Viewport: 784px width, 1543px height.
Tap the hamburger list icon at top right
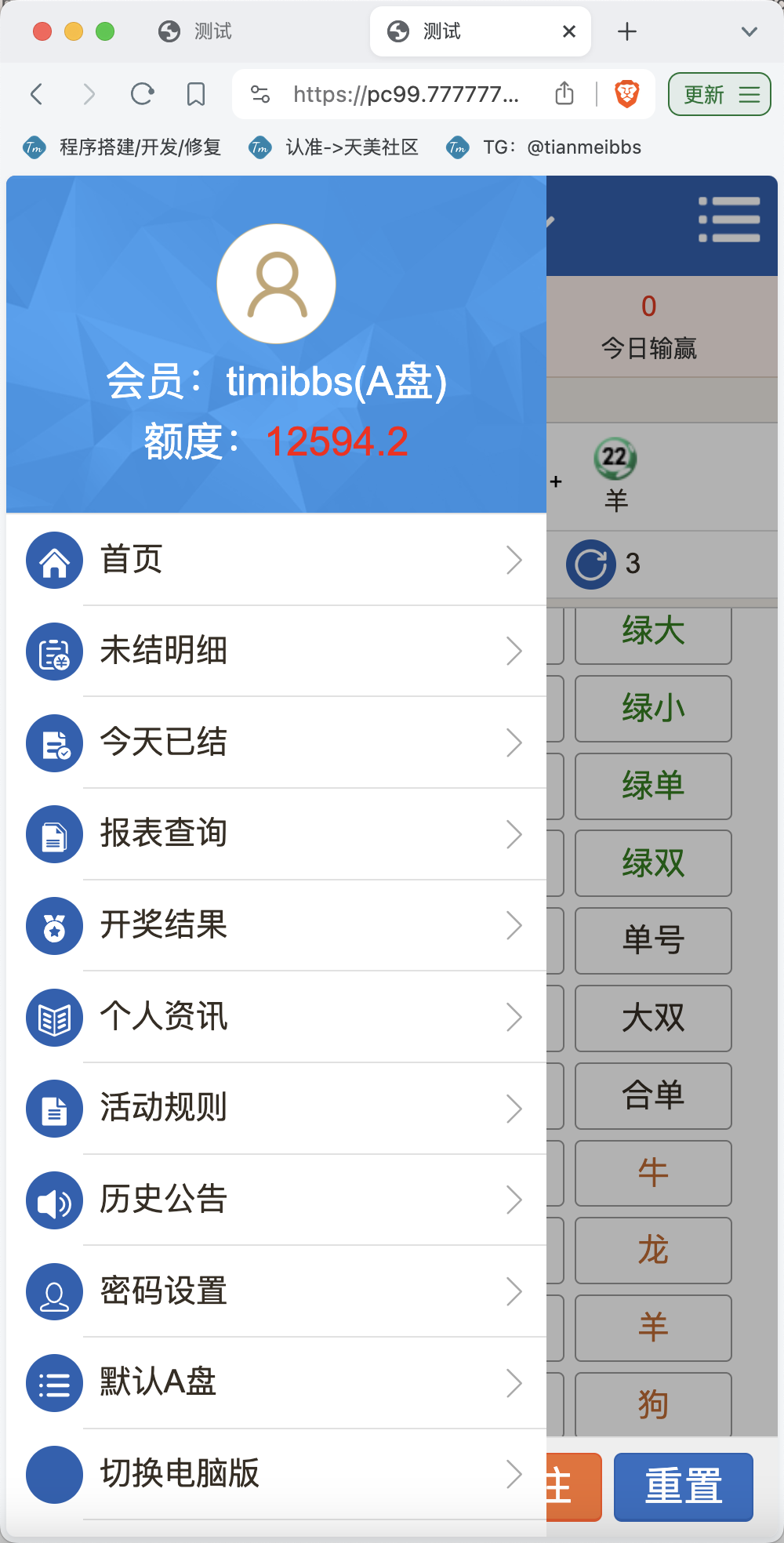tap(729, 220)
